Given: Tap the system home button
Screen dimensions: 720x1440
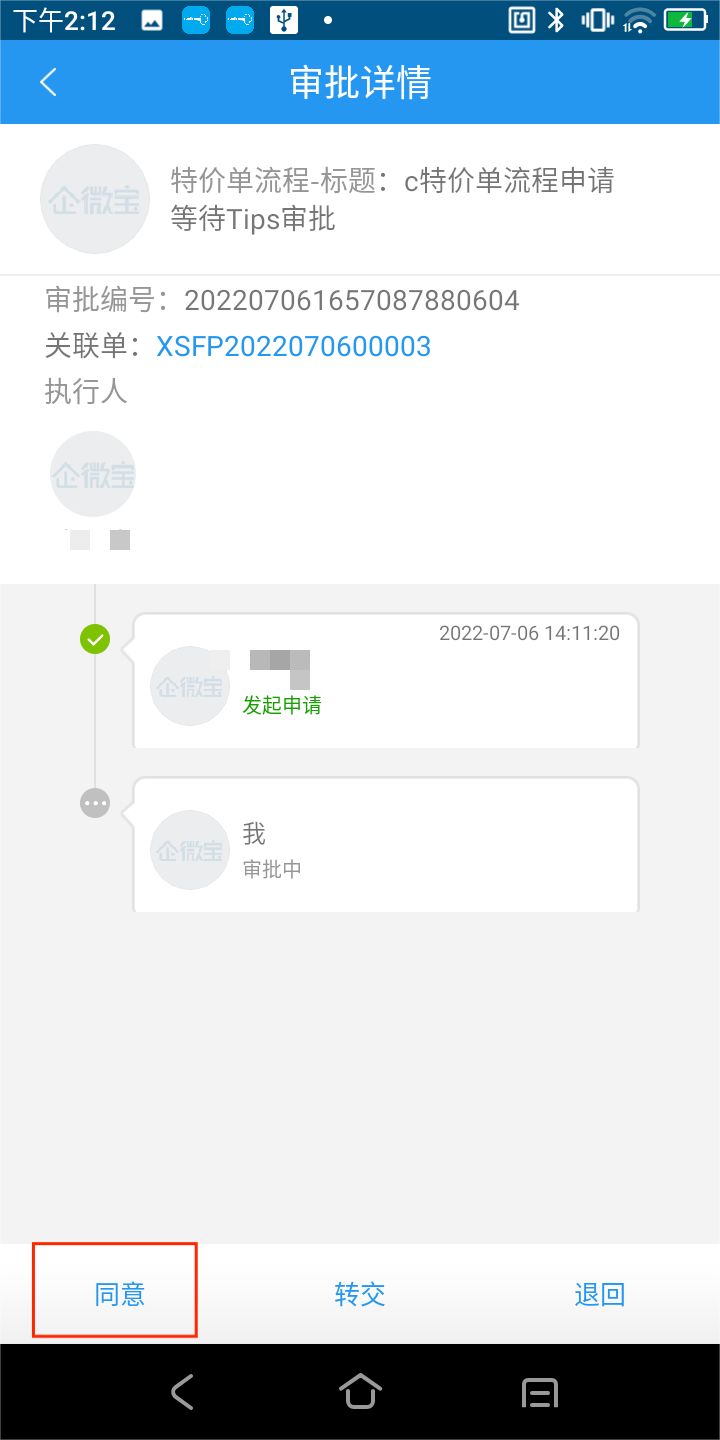Looking at the screenshot, I should pyautogui.click(x=360, y=1391).
